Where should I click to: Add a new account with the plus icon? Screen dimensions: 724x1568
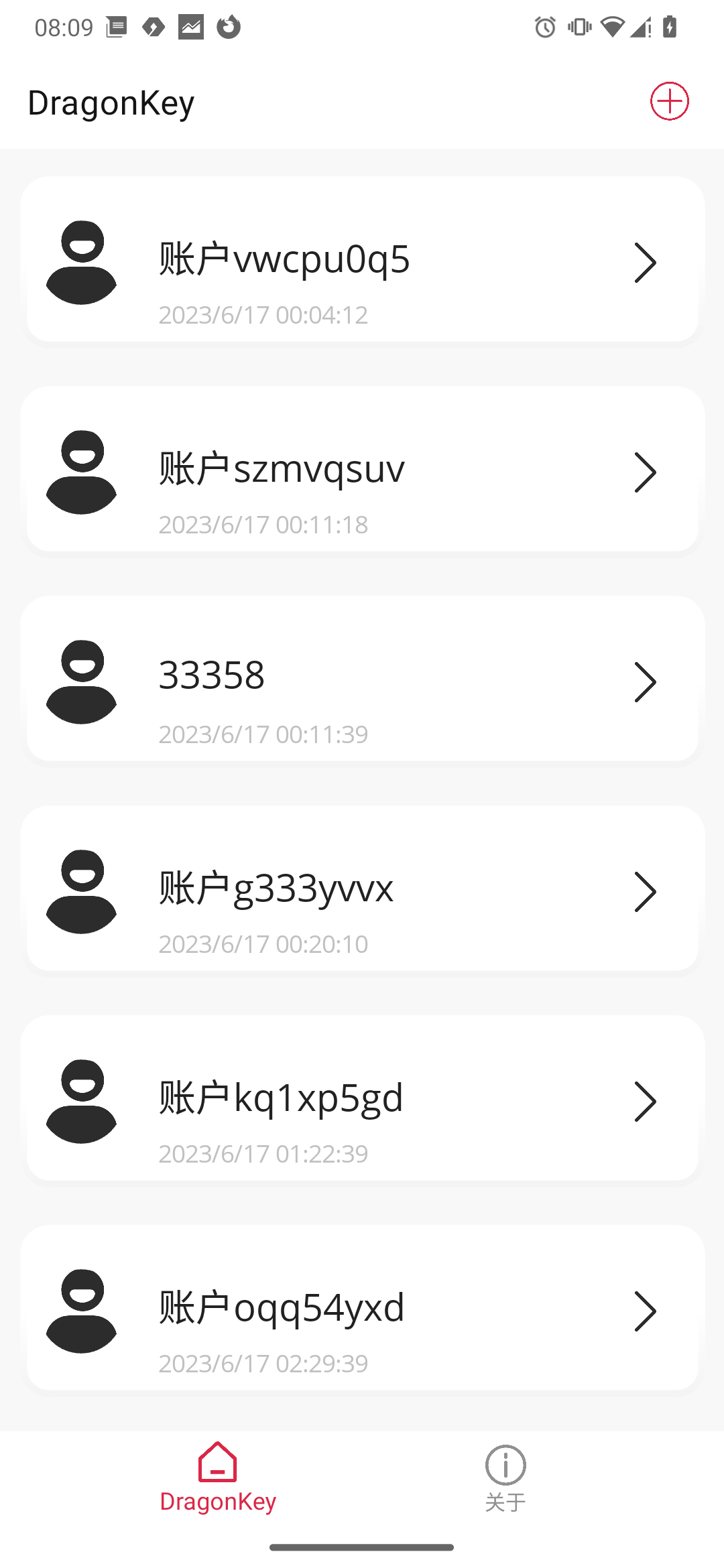click(x=669, y=102)
